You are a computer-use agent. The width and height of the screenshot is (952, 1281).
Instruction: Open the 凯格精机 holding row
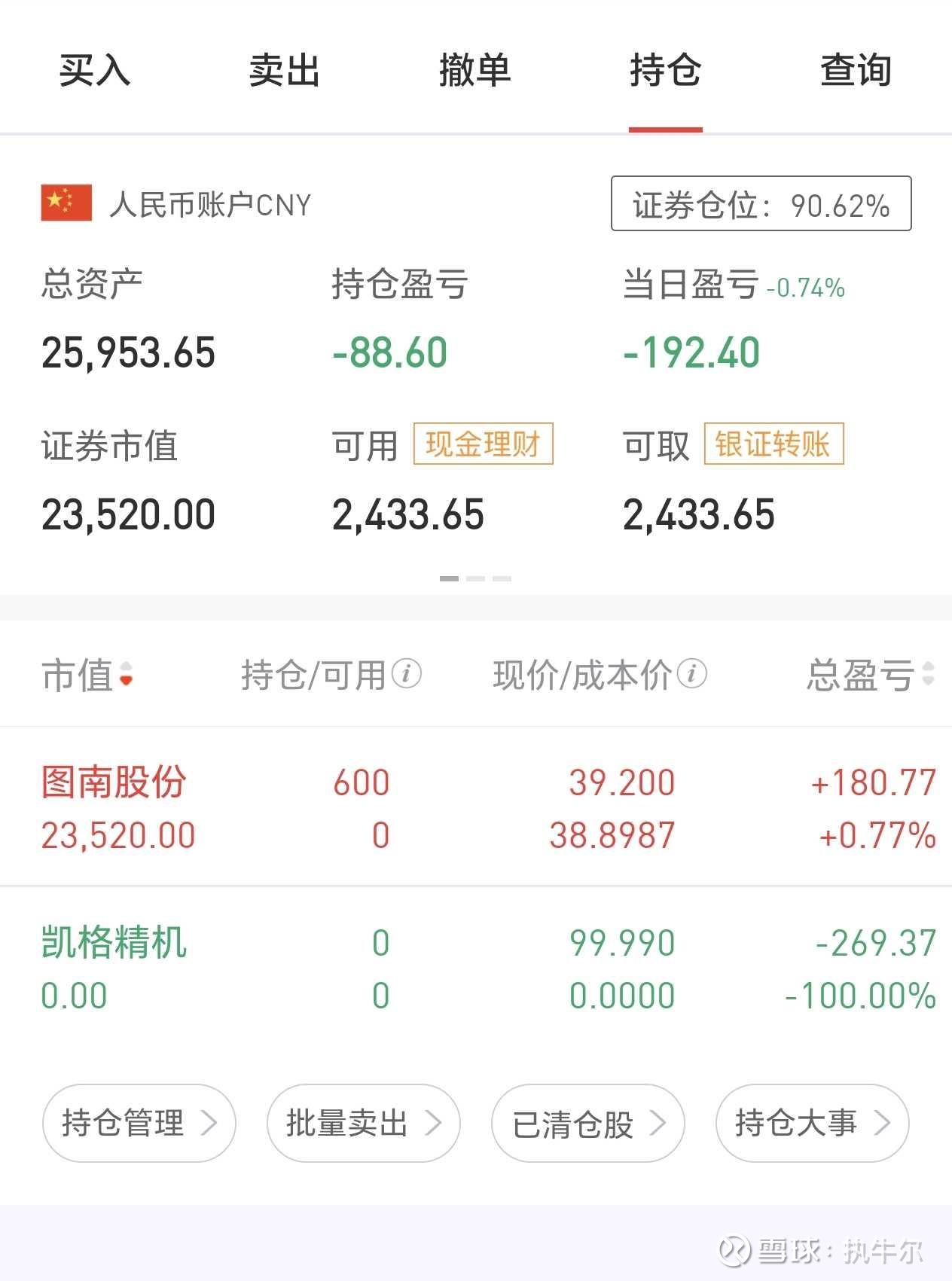pos(476,968)
